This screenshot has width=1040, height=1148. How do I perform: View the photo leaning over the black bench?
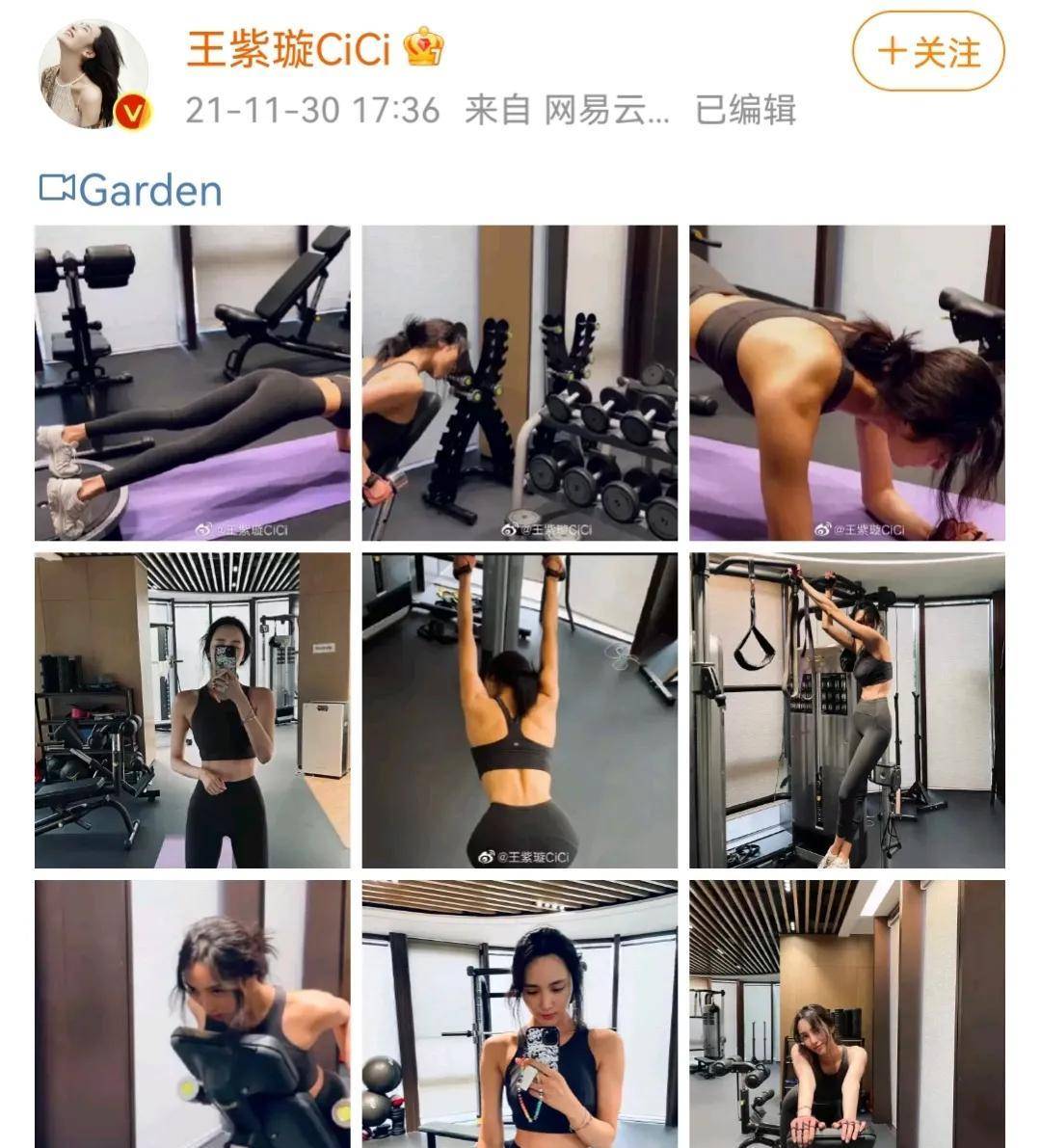pos(192,1013)
